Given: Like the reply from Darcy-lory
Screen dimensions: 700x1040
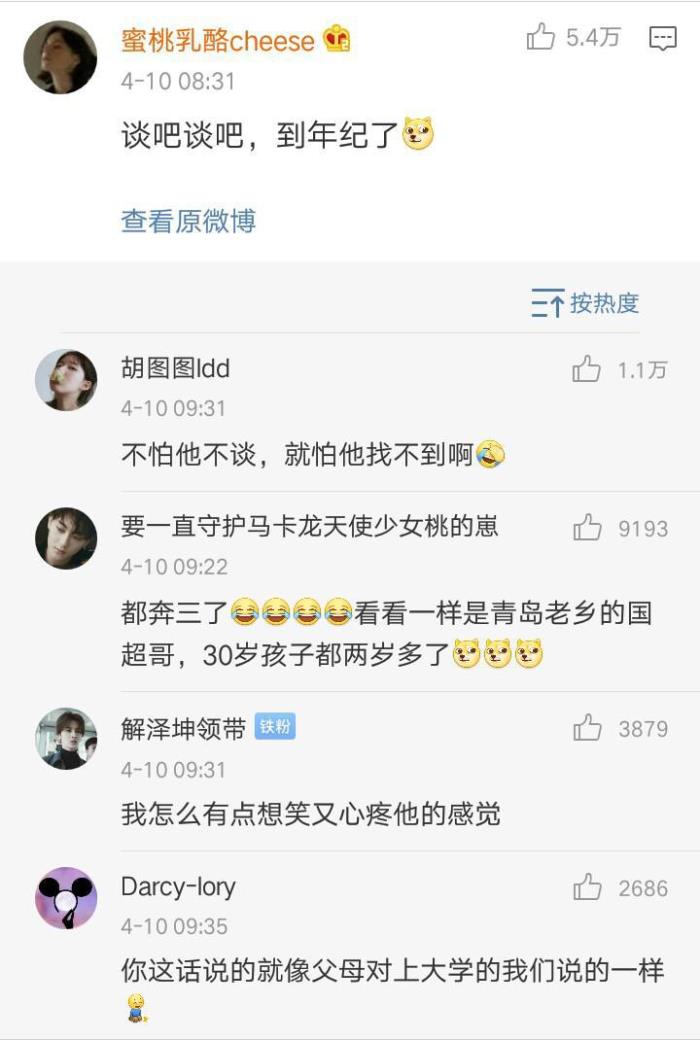Looking at the screenshot, I should pyautogui.click(x=588, y=888).
